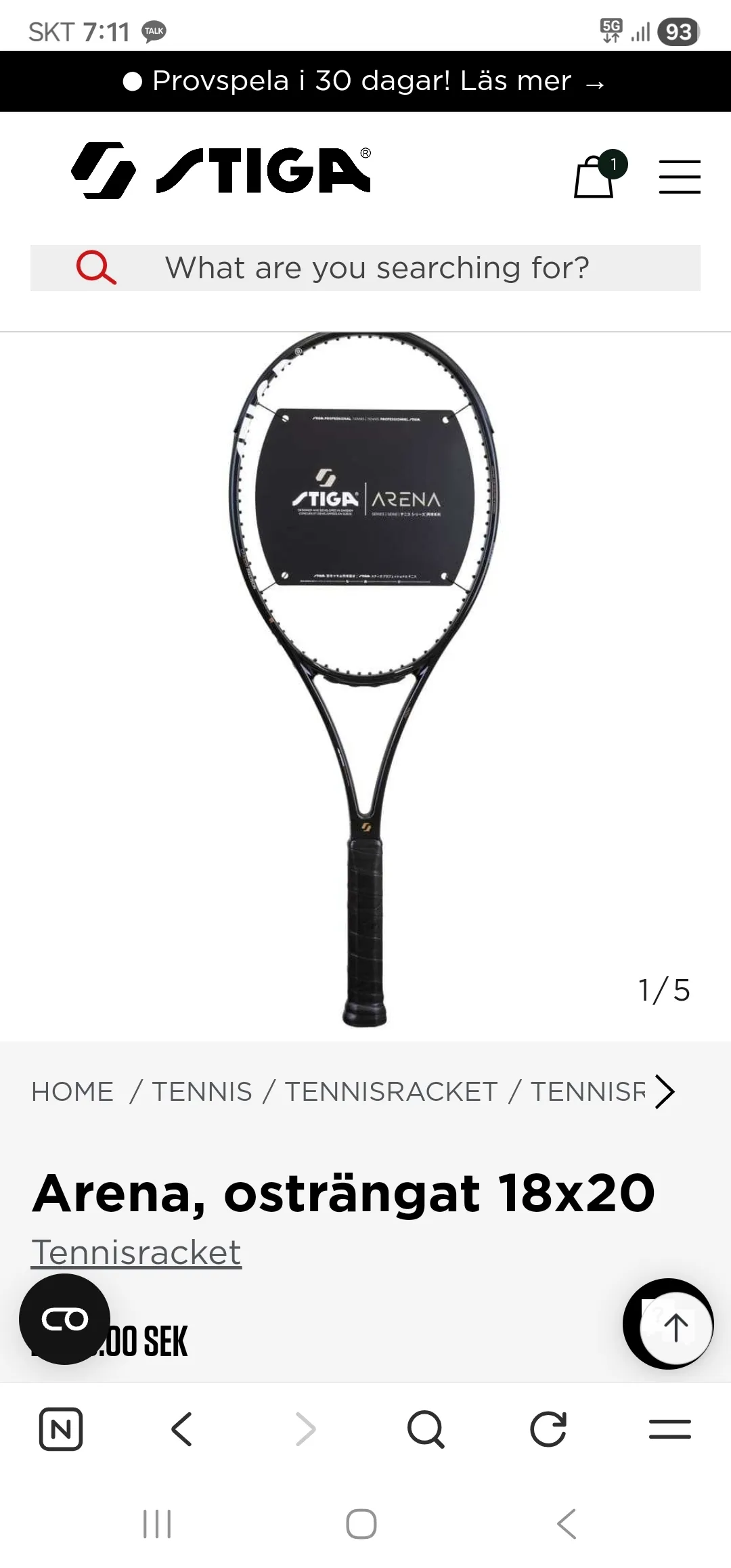
Task: Open TENNISRACKET breadcrumb link
Action: click(x=391, y=1091)
